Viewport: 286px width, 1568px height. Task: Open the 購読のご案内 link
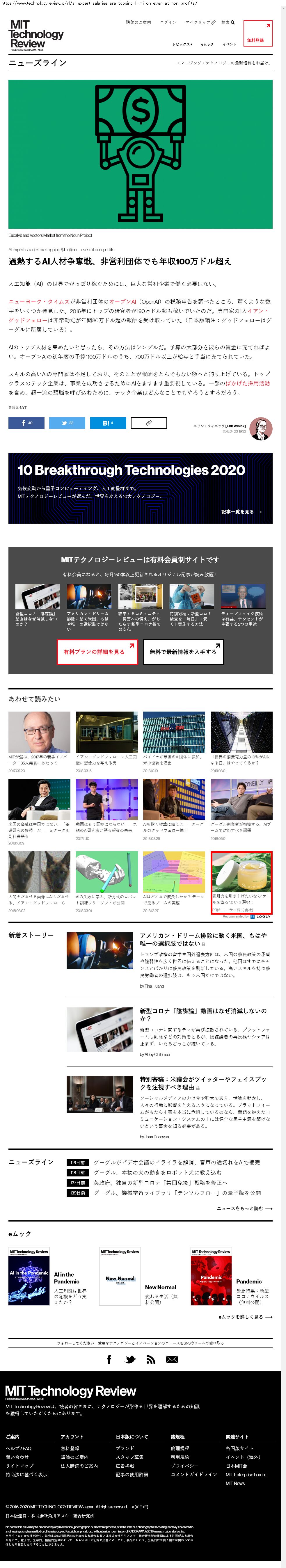138,22
